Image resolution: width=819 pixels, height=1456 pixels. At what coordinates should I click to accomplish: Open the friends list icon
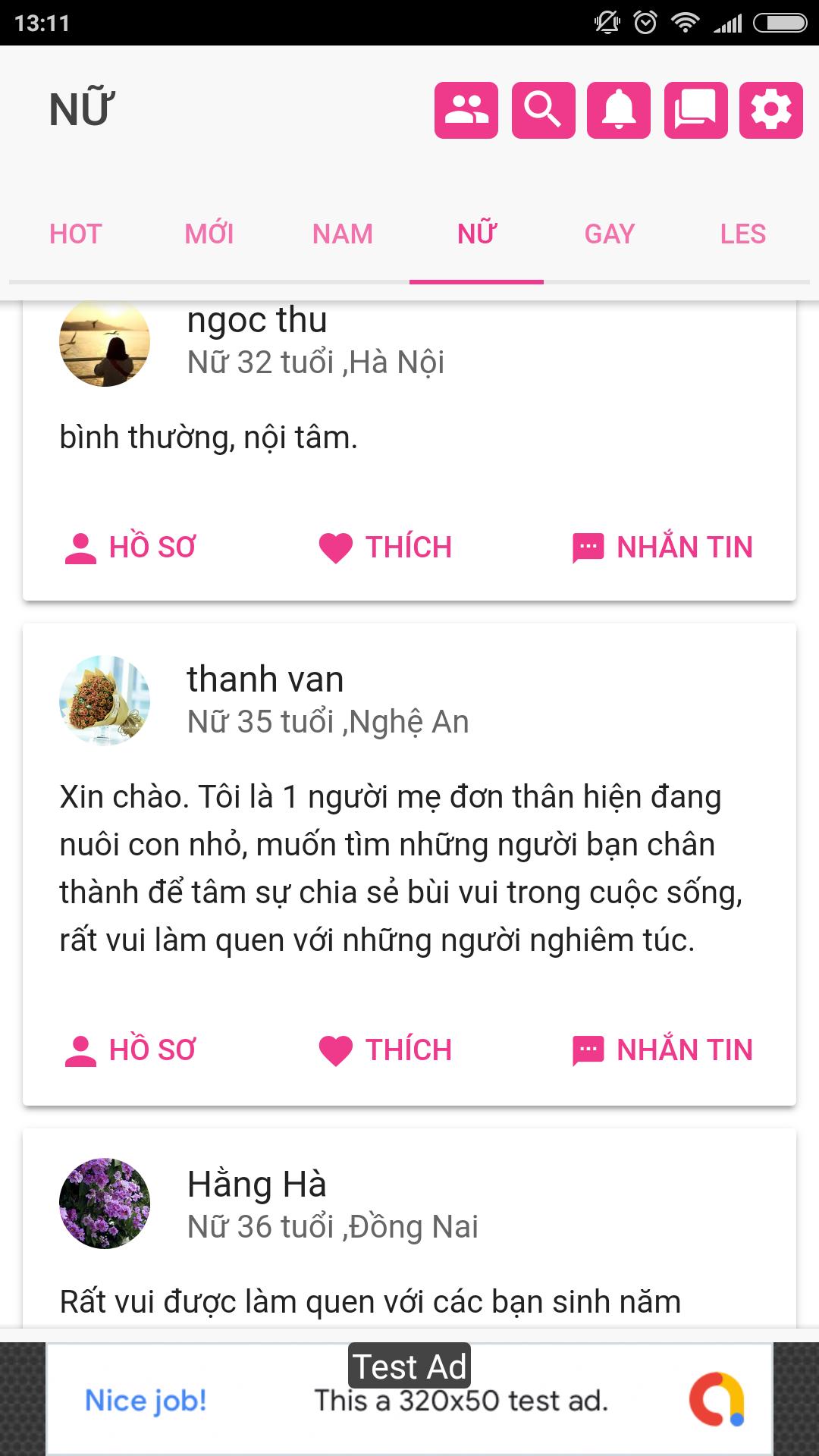pos(466,110)
